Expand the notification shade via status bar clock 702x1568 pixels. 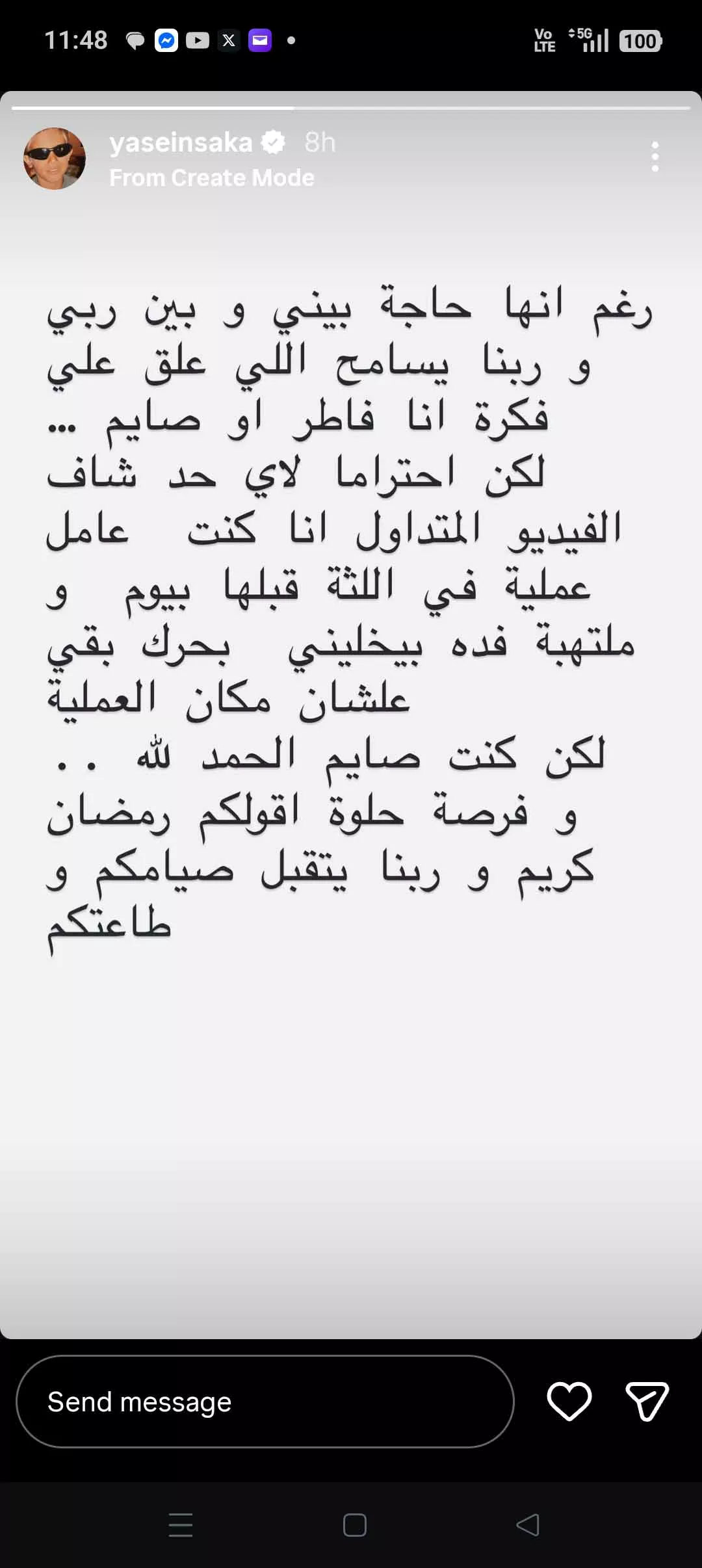click(x=76, y=40)
